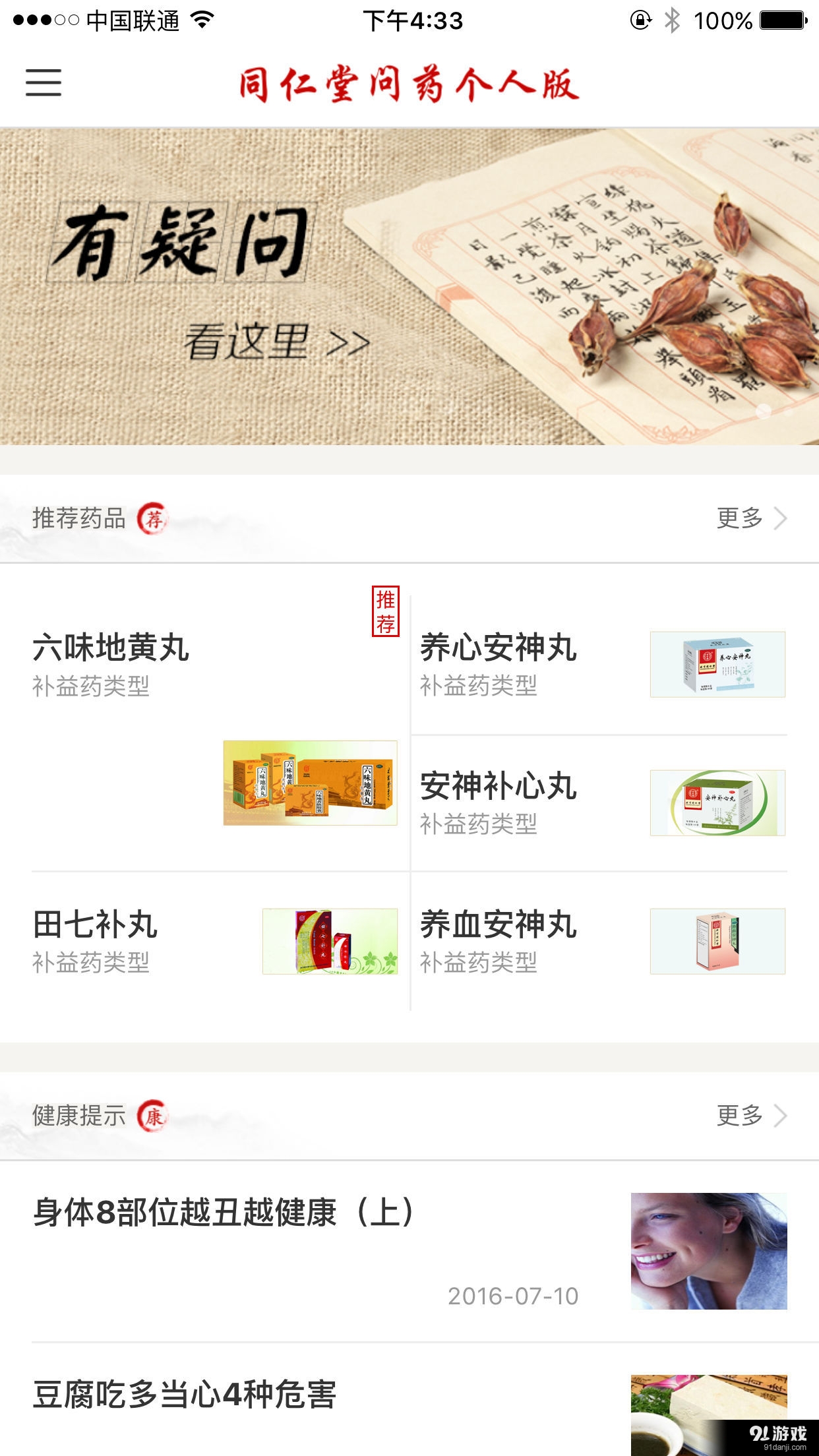The height and width of the screenshot is (1456, 819).
Task: Open the 养血安神丸 product card
Action: pos(599,942)
